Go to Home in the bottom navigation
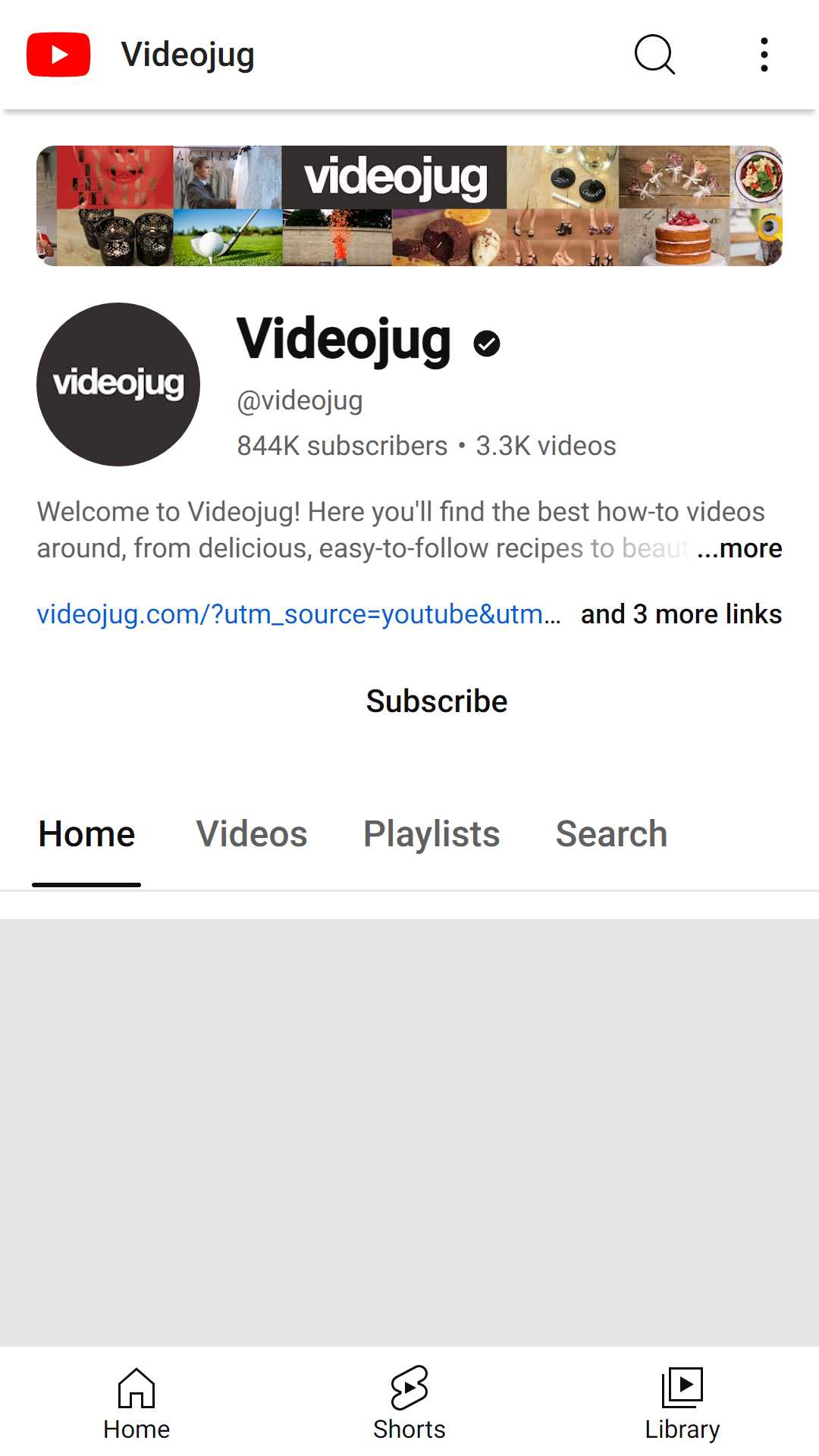Viewport: 819px width, 1456px height. tap(136, 1403)
